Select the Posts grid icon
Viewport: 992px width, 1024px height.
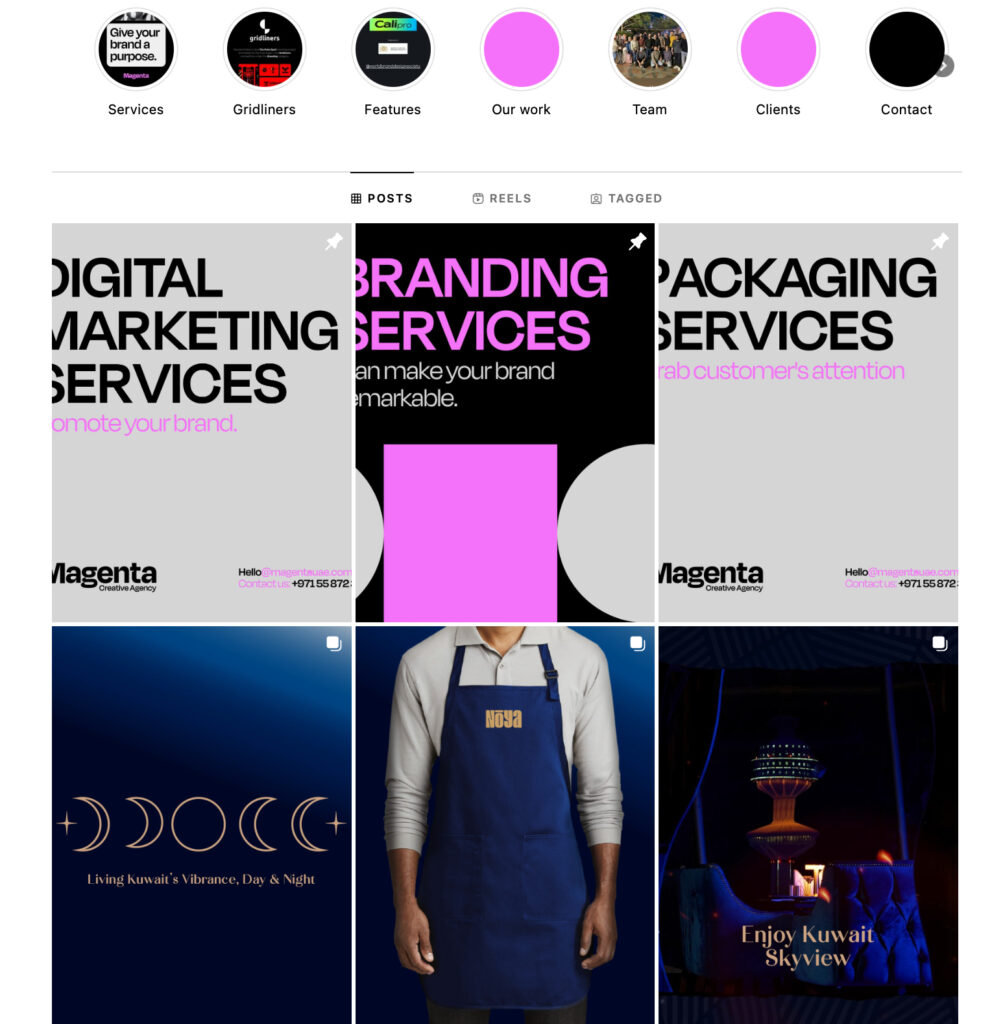[x=358, y=197]
